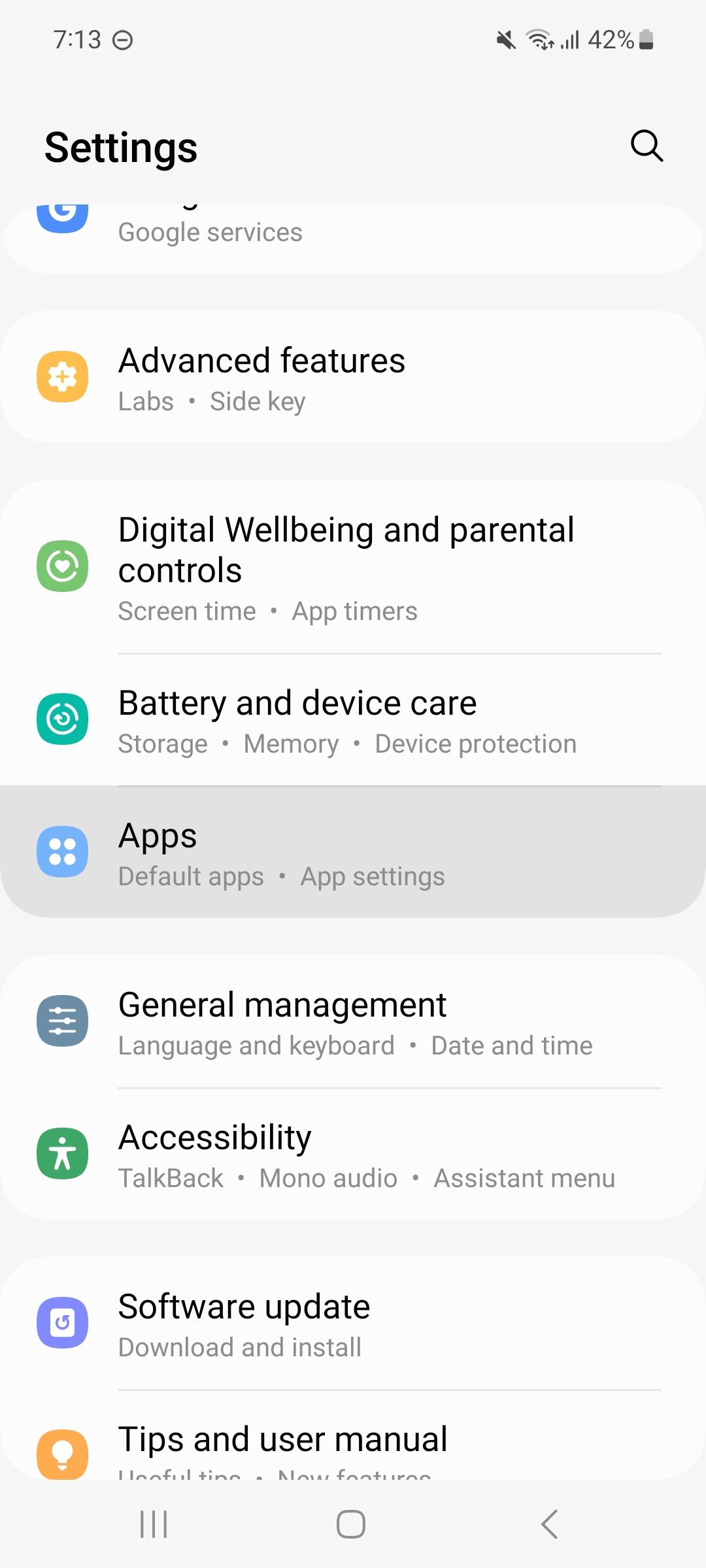Click the Advanced features gear icon
This screenshot has height=1568, width=706.
click(x=62, y=377)
